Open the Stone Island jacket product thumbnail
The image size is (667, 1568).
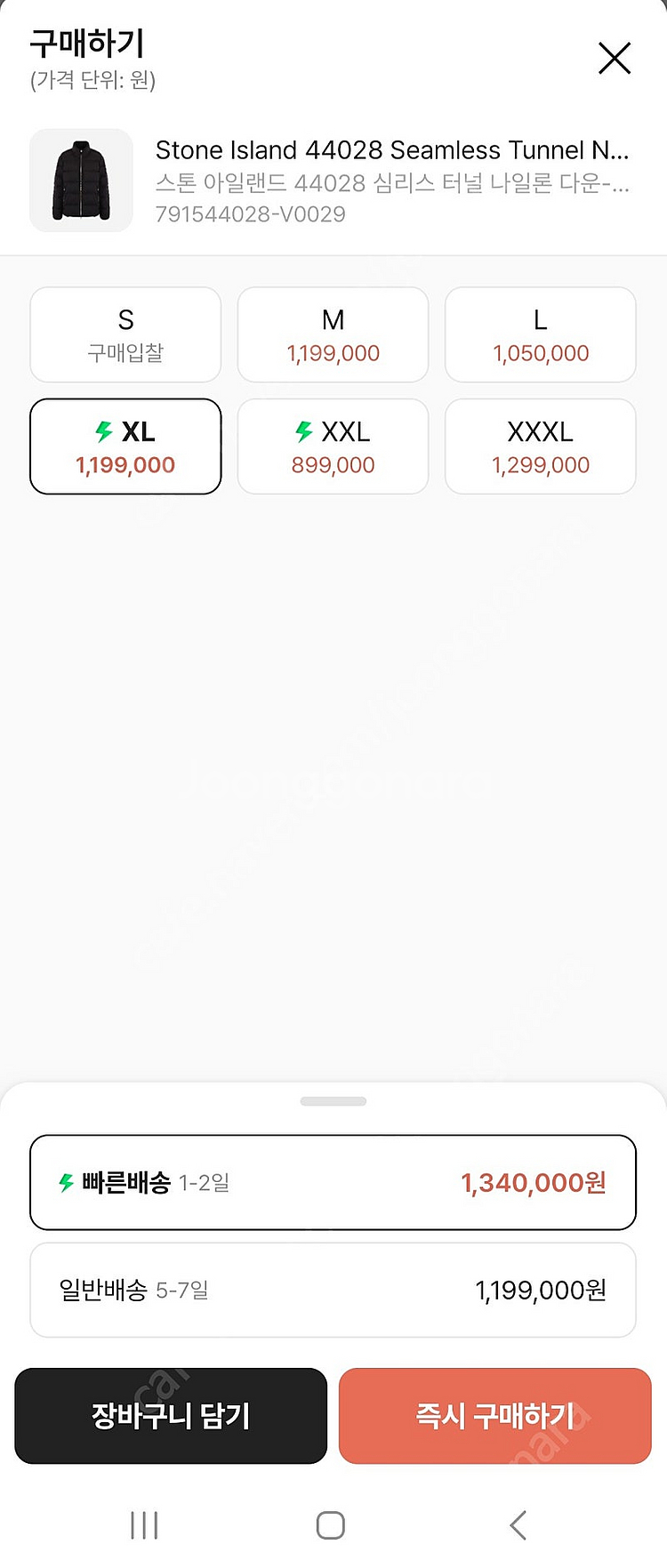pyautogui.click(x=81, y=181)
